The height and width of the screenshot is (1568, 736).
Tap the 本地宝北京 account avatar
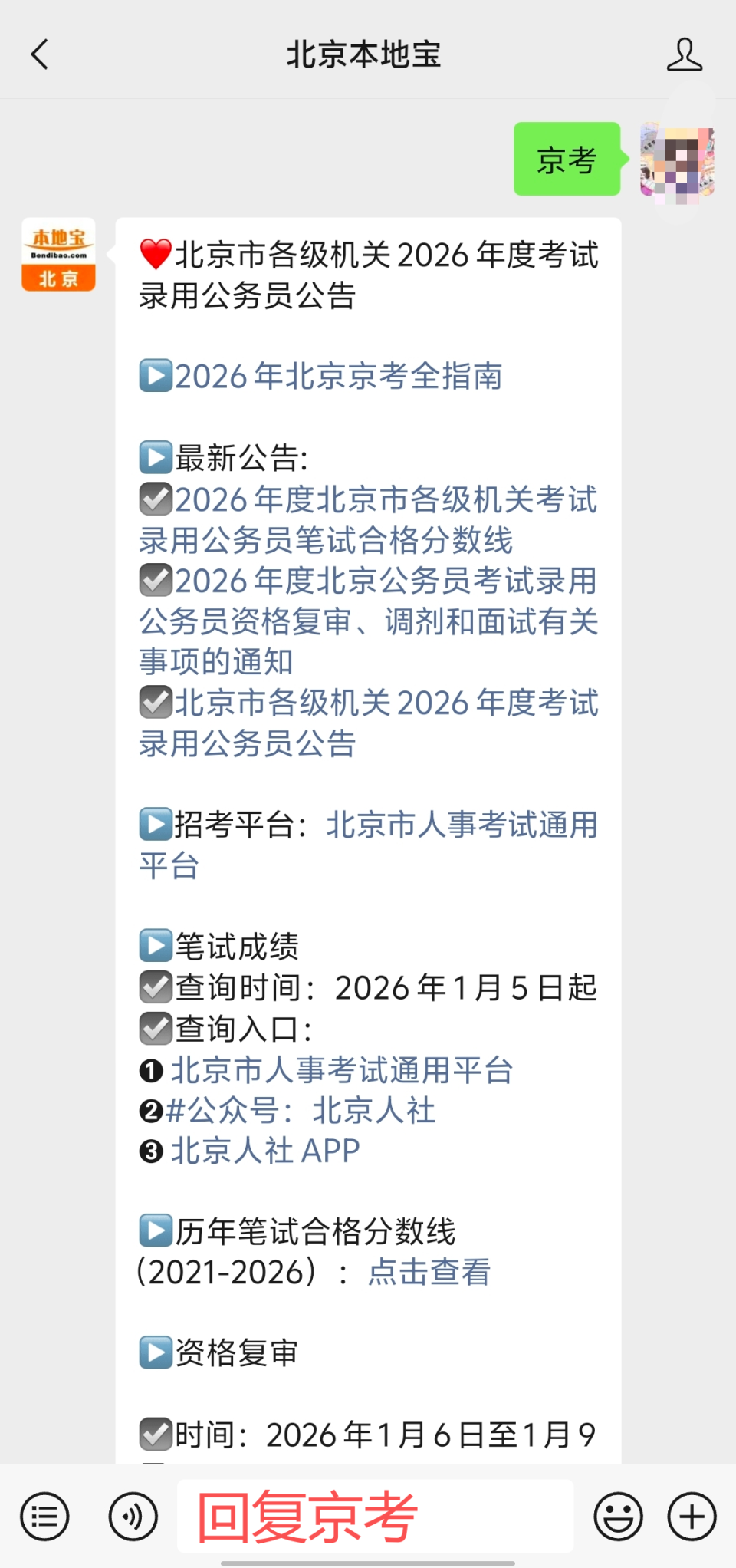click(x=58, y=255)
